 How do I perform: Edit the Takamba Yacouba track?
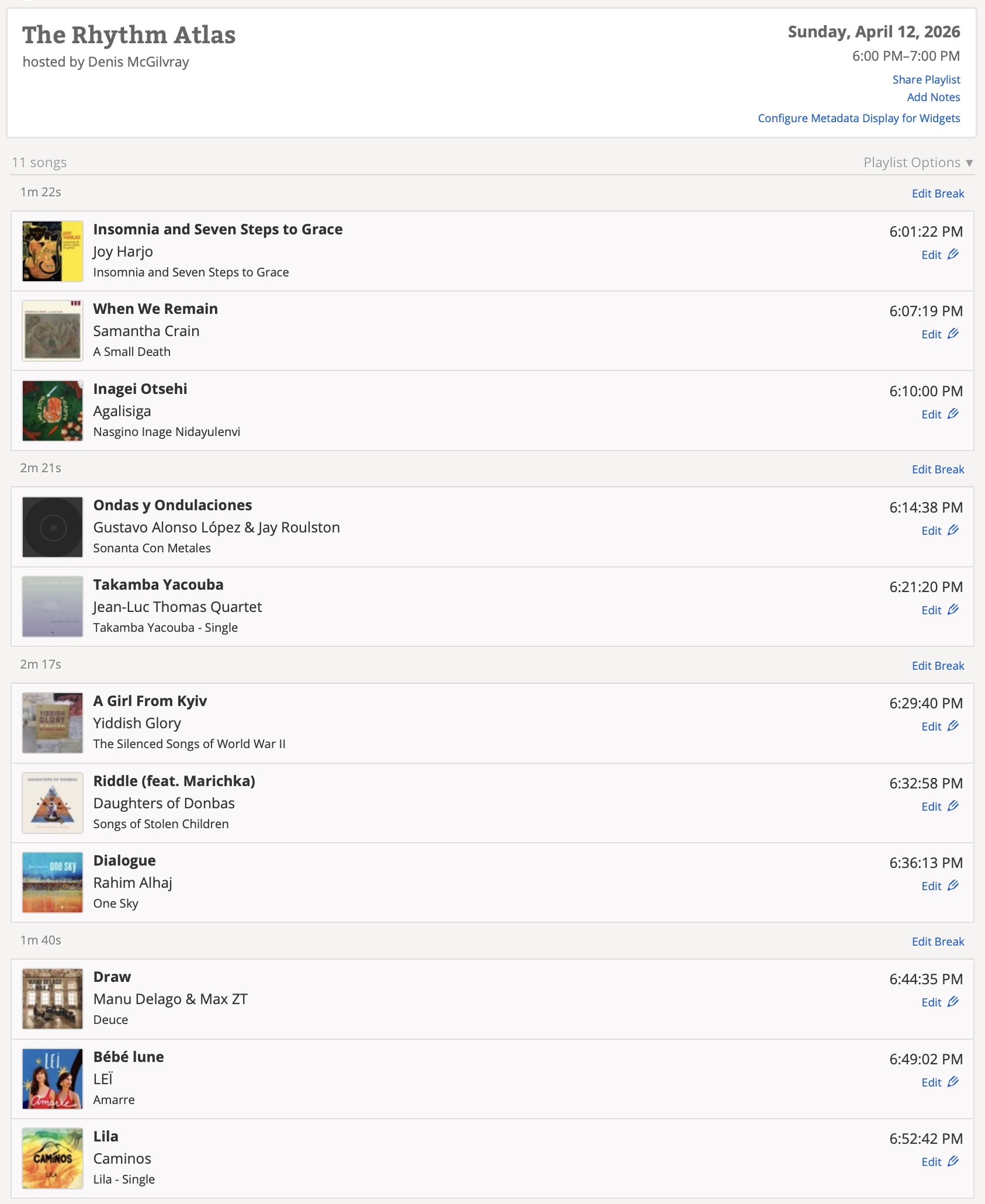pos(940,610)
